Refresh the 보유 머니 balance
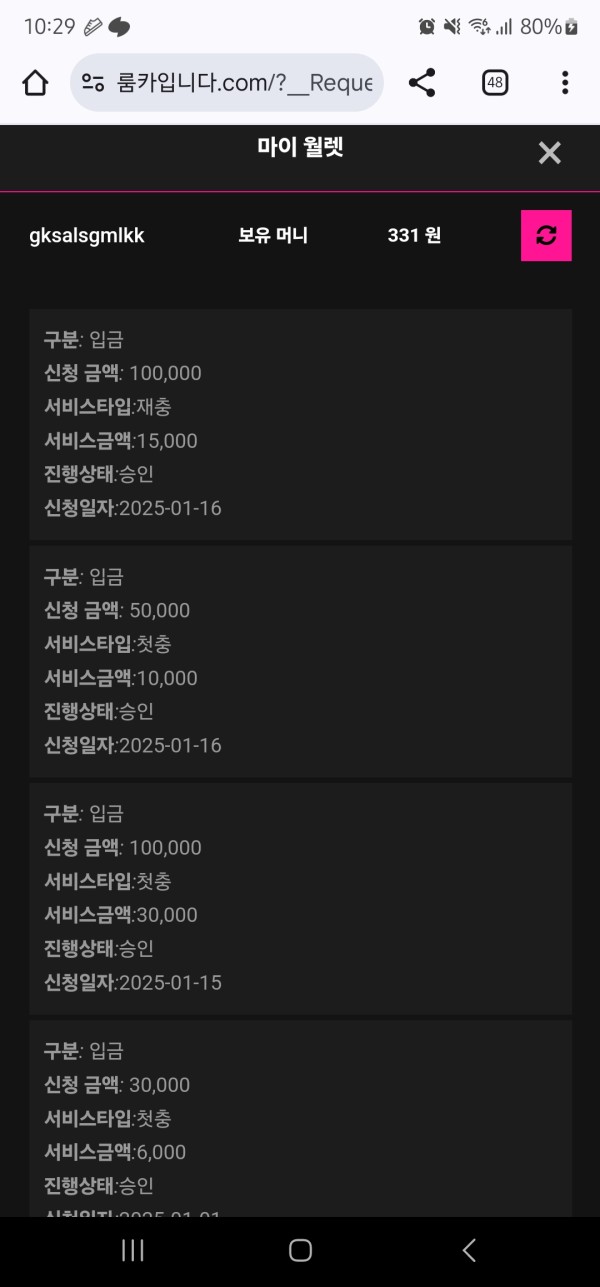Viewport: 600px width, 1287px height. 546,236
